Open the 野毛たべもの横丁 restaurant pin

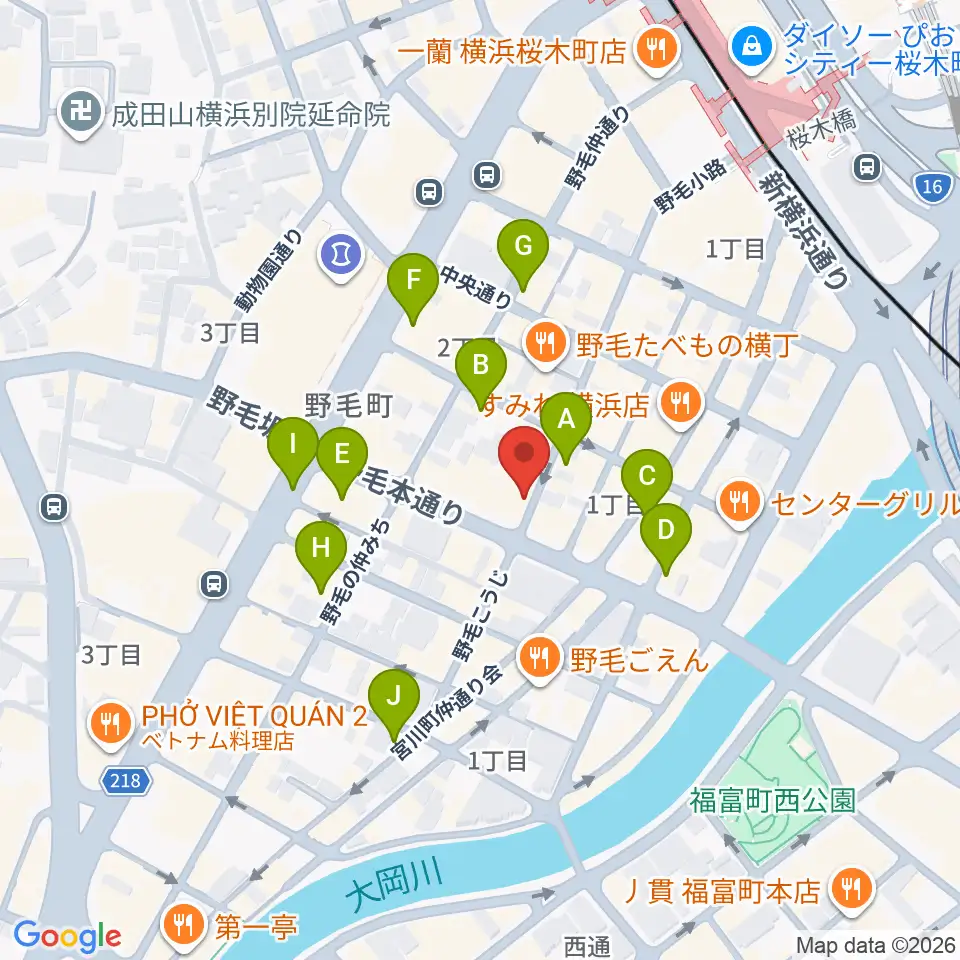tap(545, 346)
